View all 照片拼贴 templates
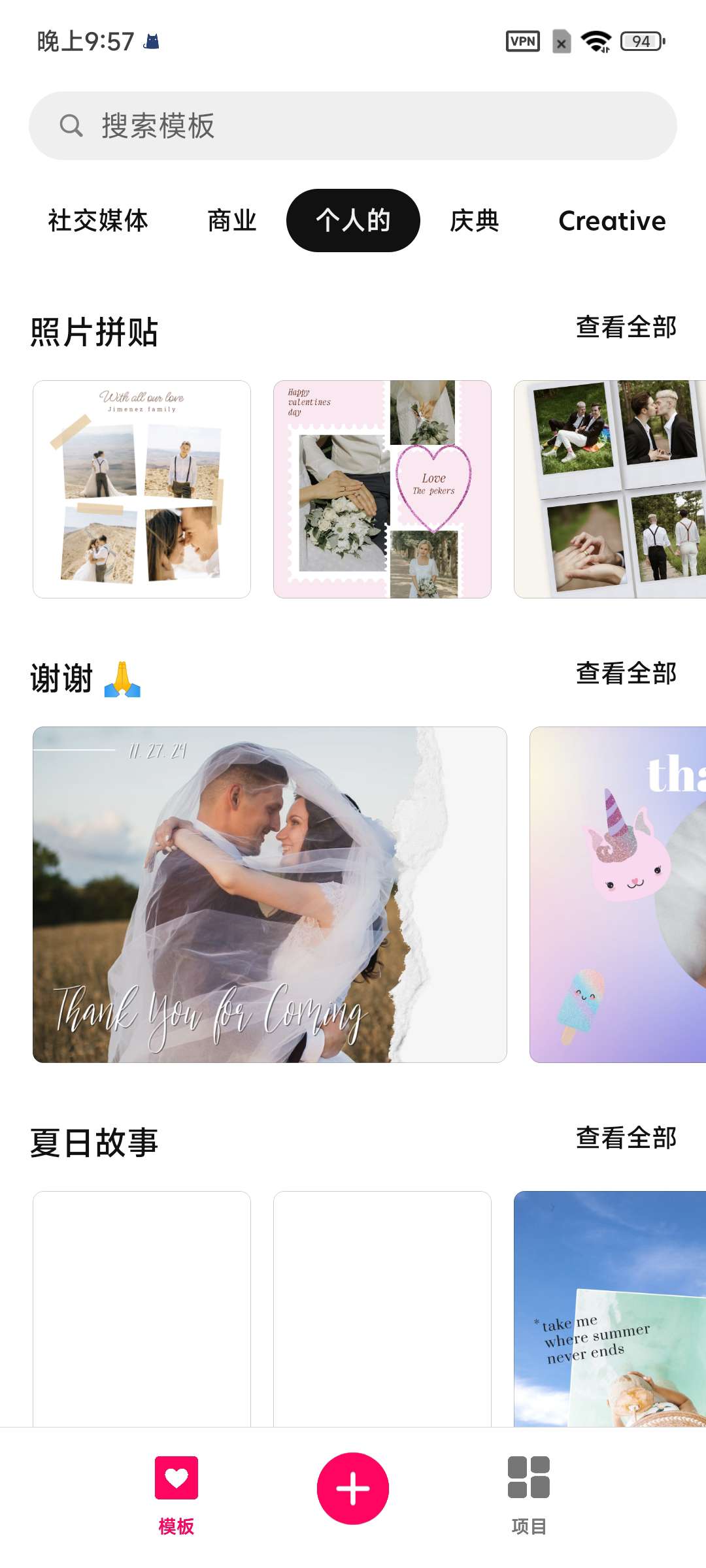This screenshot has width=706, height=1568. tap(626, 327)
